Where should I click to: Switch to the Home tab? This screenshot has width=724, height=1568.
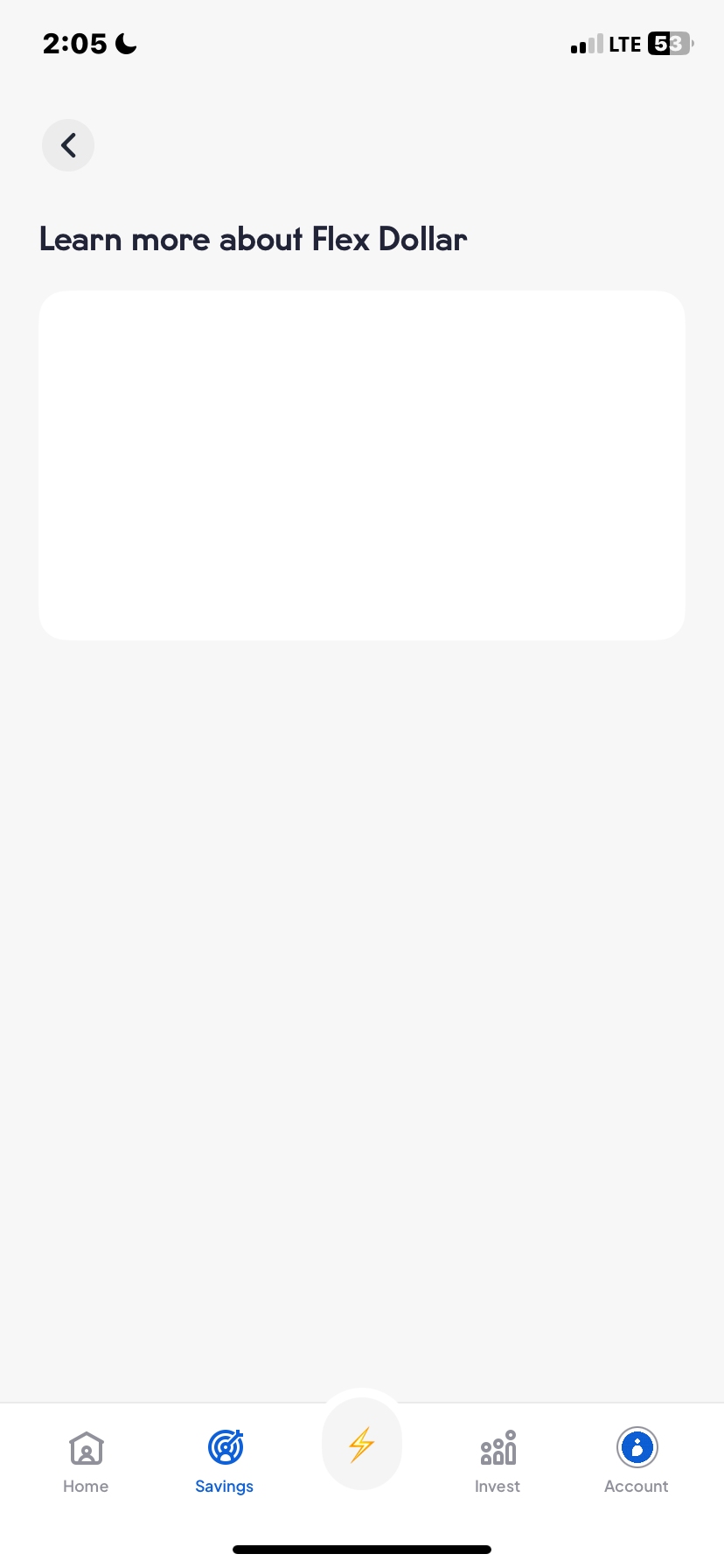click(x=86, y=1460)
